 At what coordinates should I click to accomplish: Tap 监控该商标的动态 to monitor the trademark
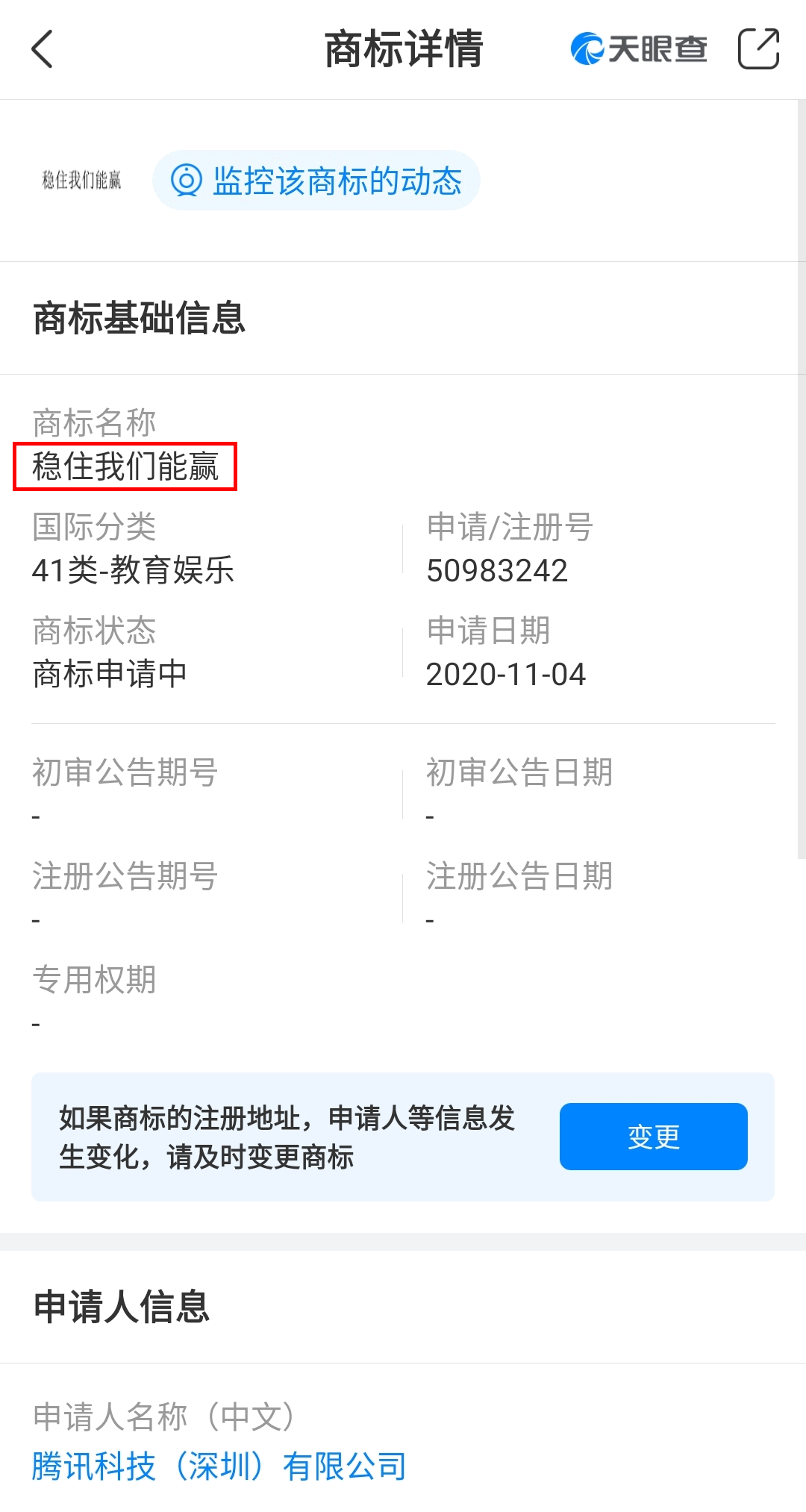[316, 181]
